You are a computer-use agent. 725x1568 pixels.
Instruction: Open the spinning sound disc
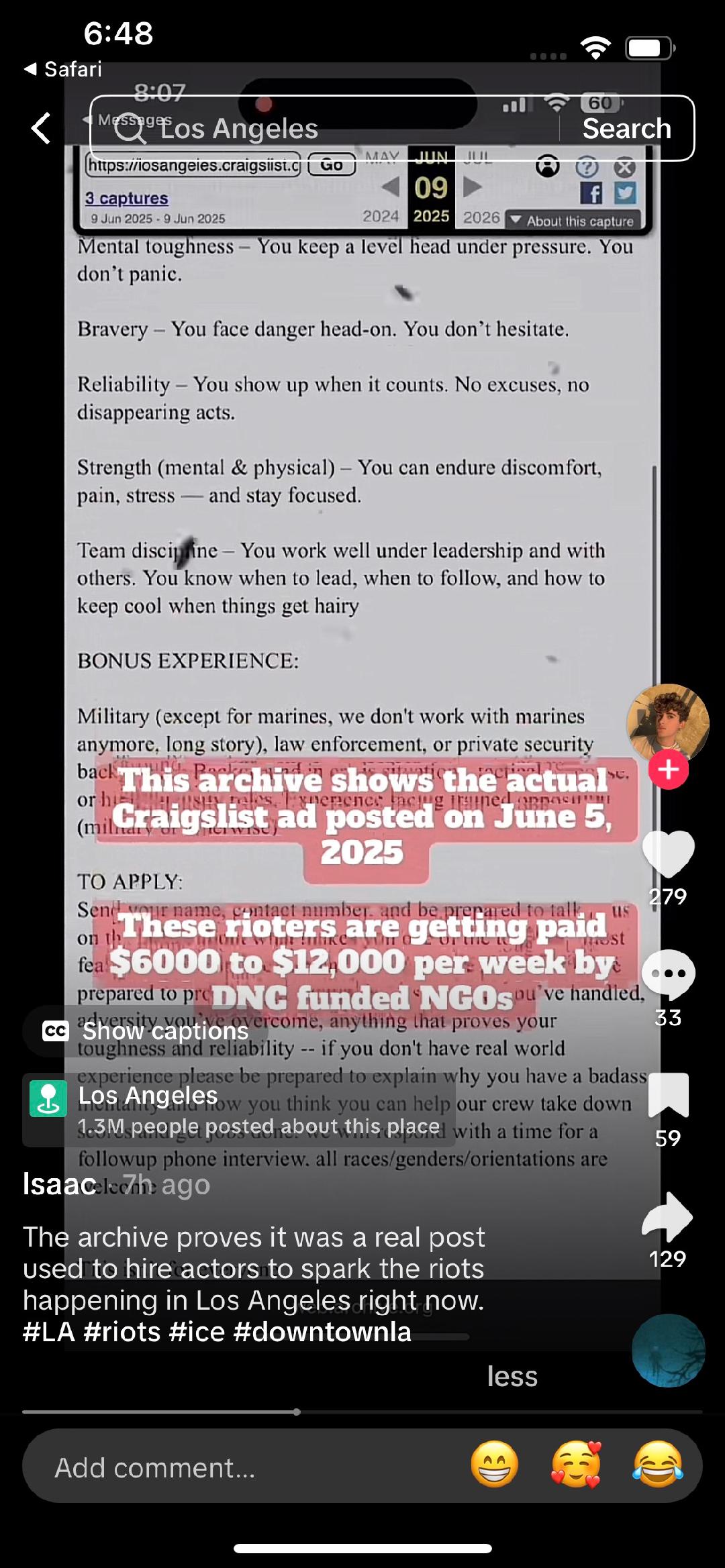668,1350
